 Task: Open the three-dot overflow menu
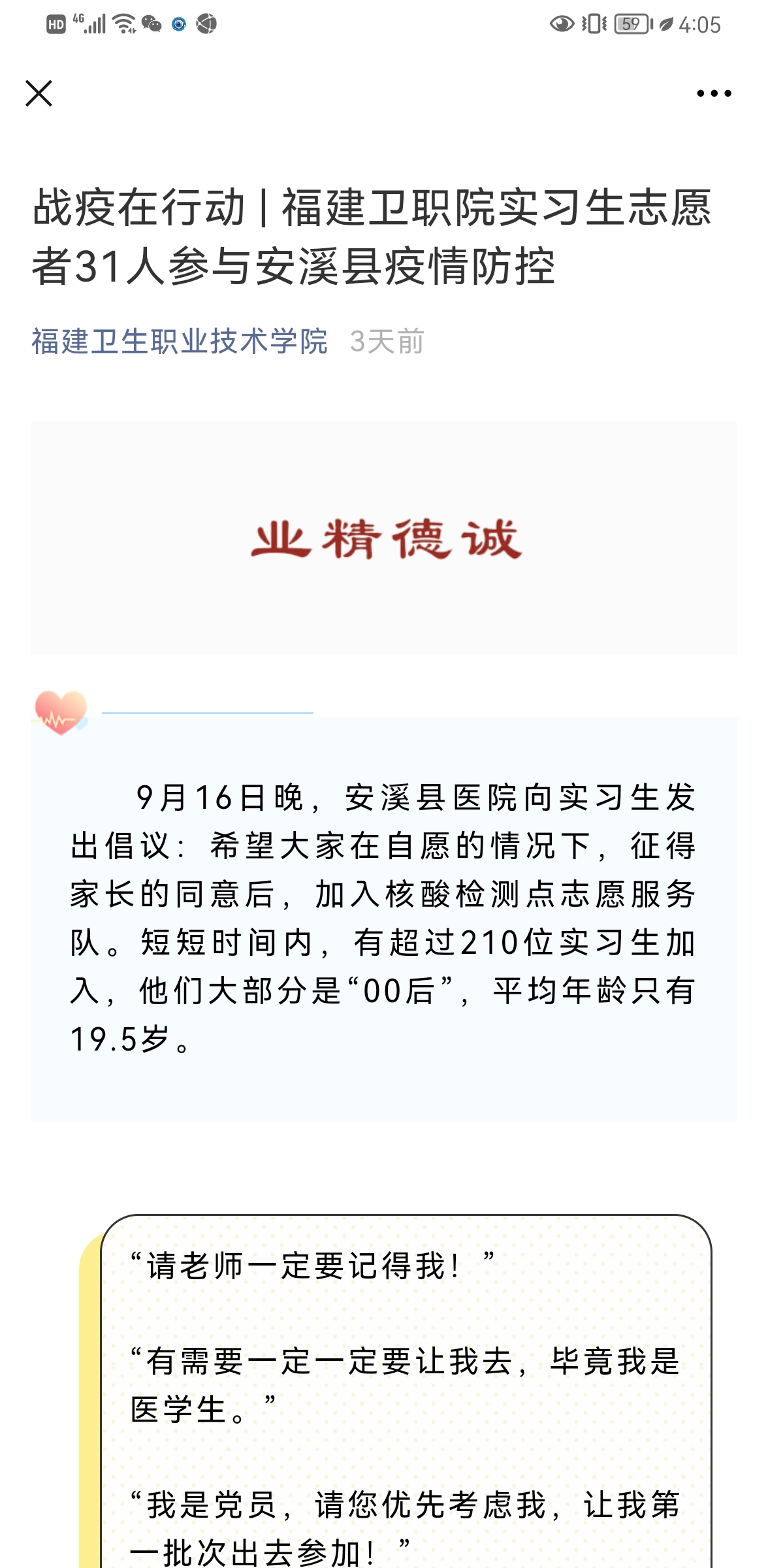click(714, 93)
